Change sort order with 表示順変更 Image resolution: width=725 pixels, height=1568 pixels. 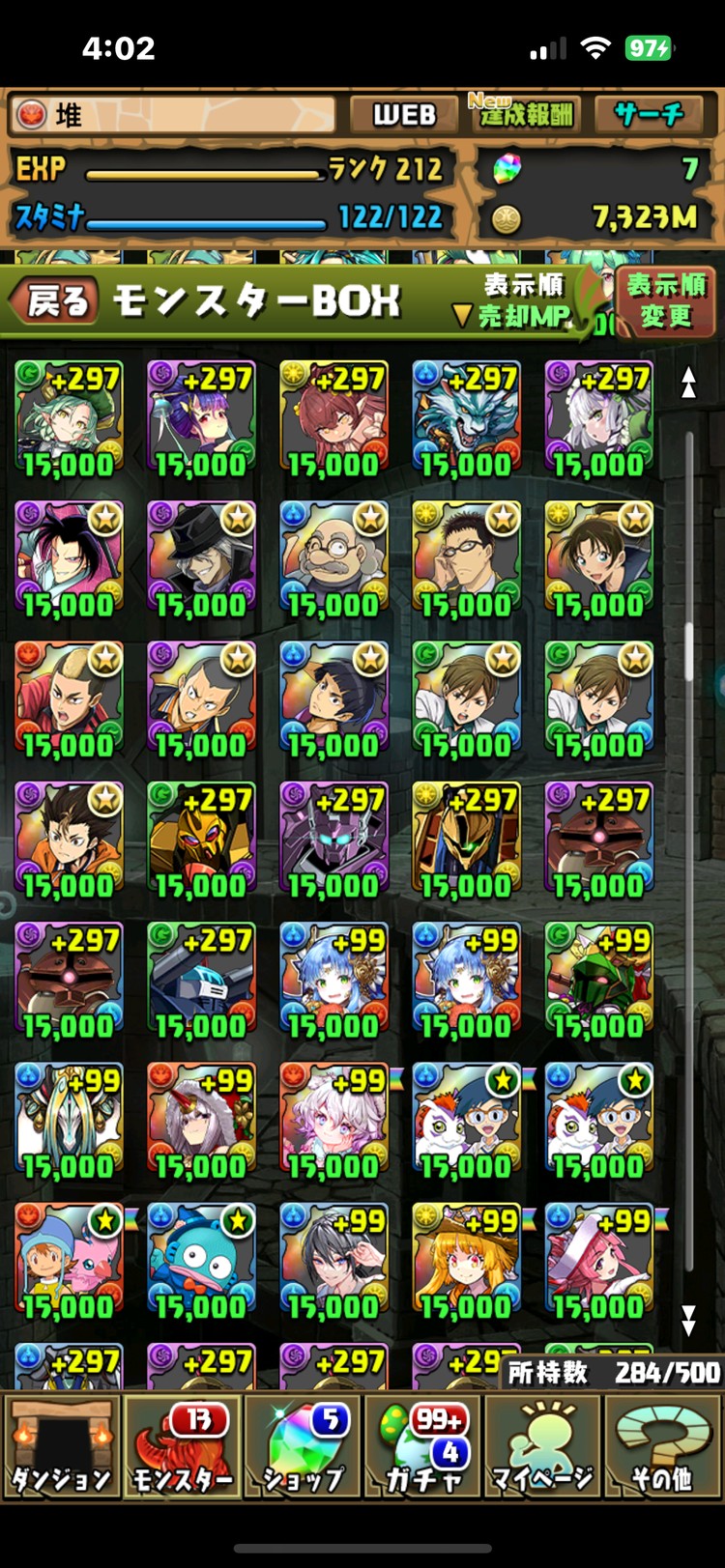click(x=666, y=301)
